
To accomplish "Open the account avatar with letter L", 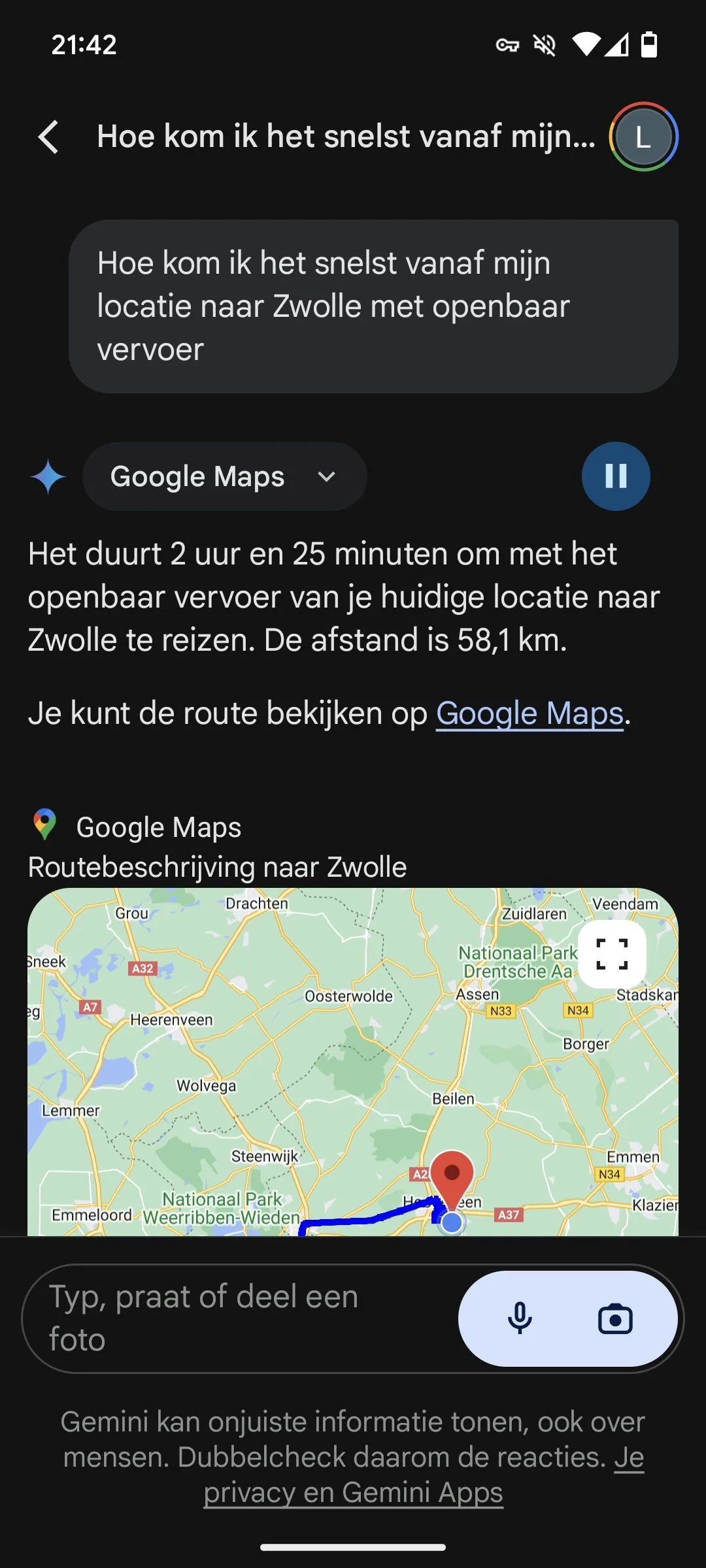I will tap(643, 137).
